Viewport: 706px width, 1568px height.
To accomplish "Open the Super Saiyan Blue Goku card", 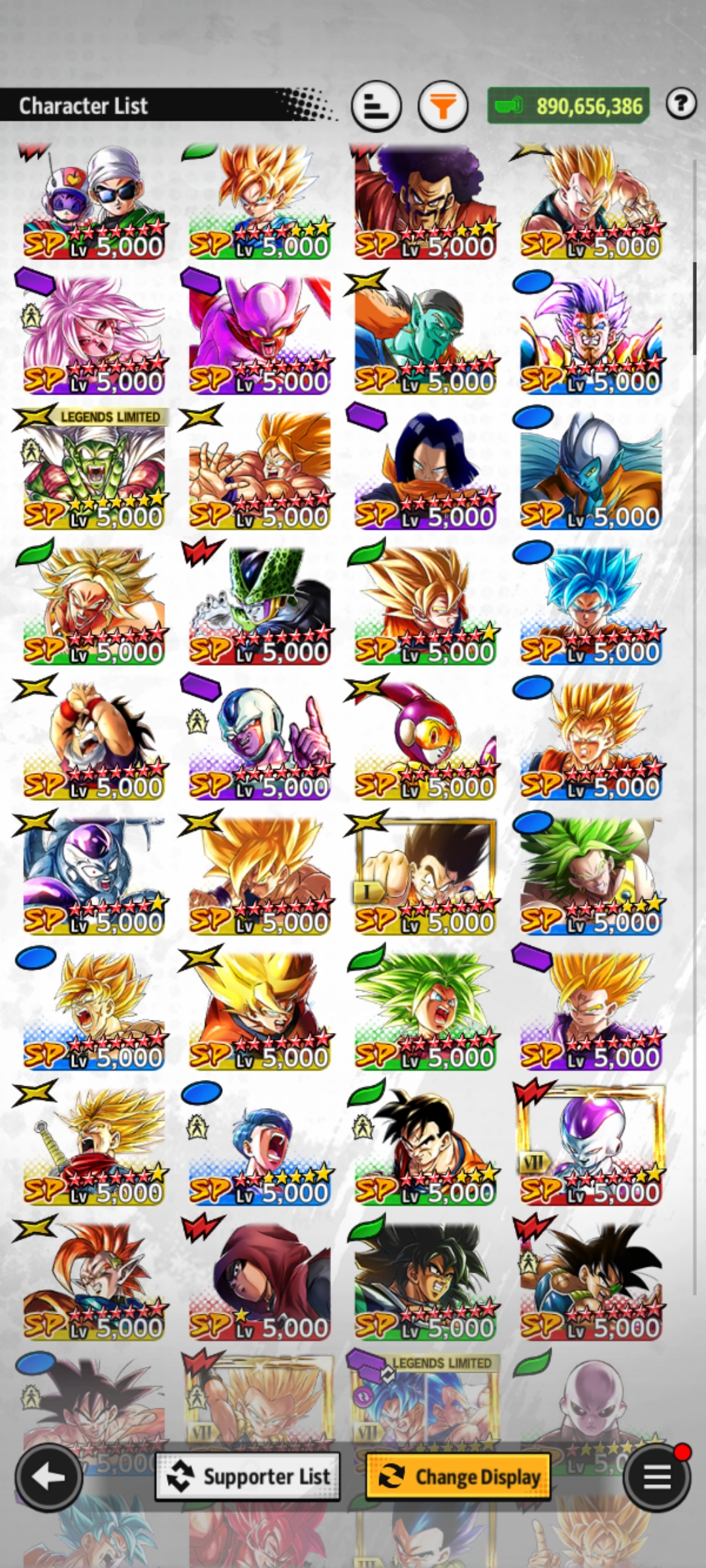I will (x=590, y=606).
